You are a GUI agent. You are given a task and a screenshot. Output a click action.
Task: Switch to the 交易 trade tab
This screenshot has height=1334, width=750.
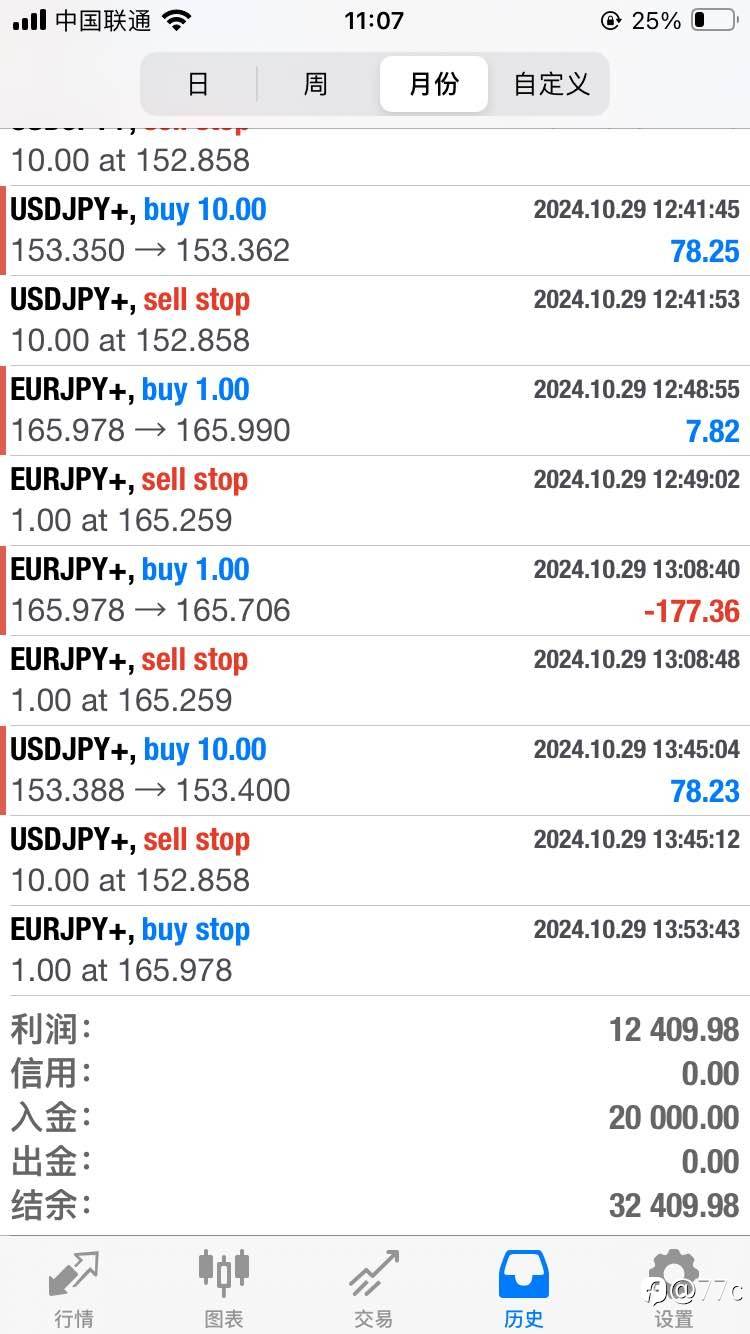click(373, 1287)
